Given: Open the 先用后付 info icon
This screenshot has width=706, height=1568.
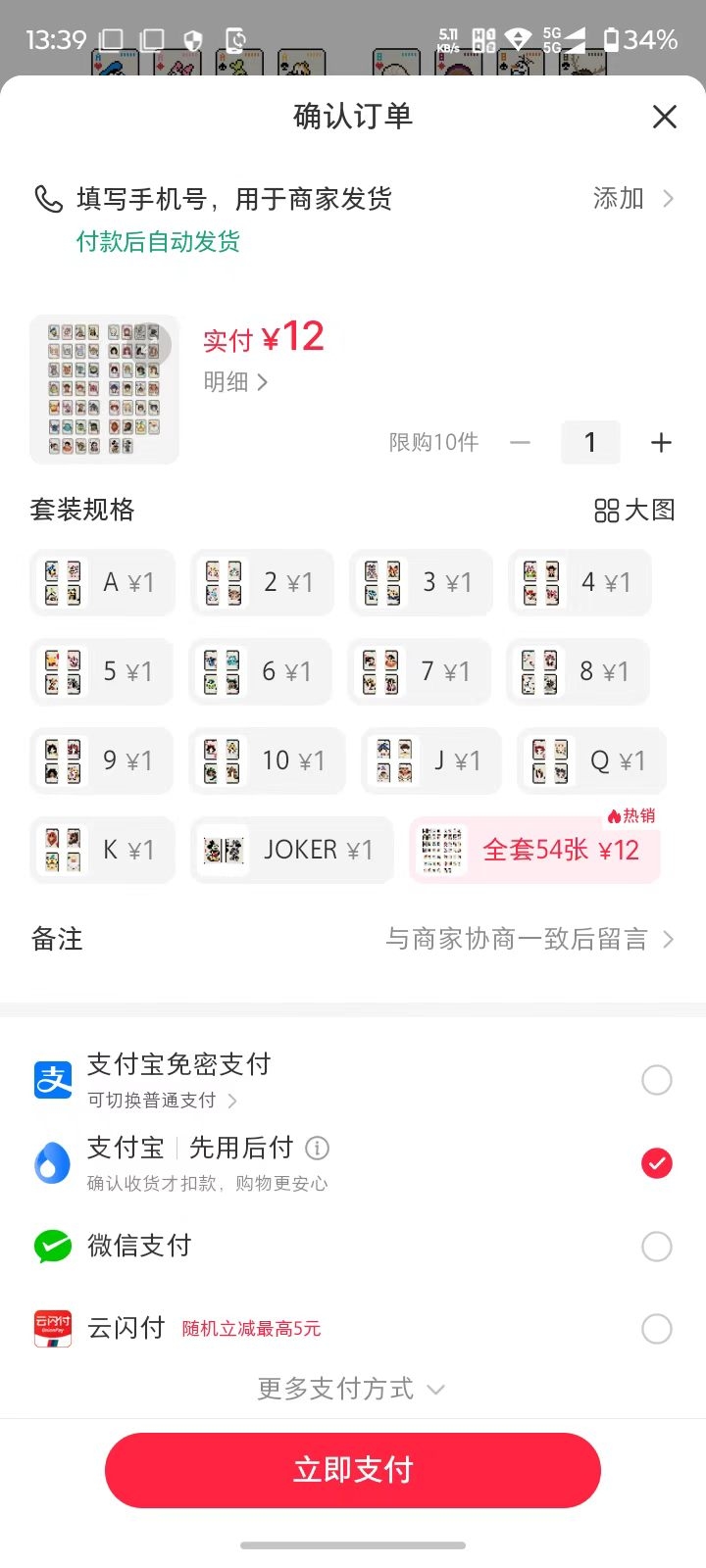Looking at the screenshot, I should (x=317, y=1148).
